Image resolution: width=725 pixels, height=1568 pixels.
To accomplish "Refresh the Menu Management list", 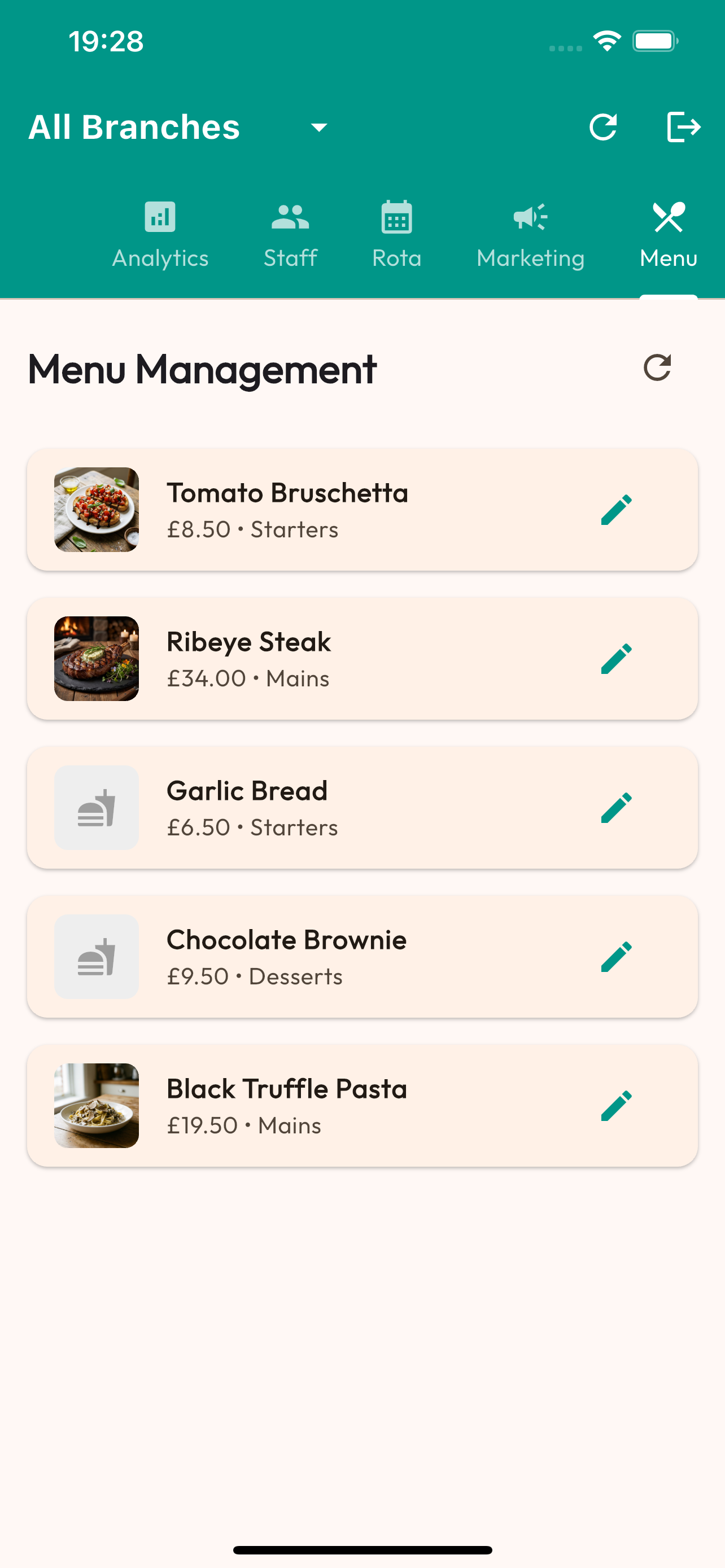I will [x=656, y=368].
